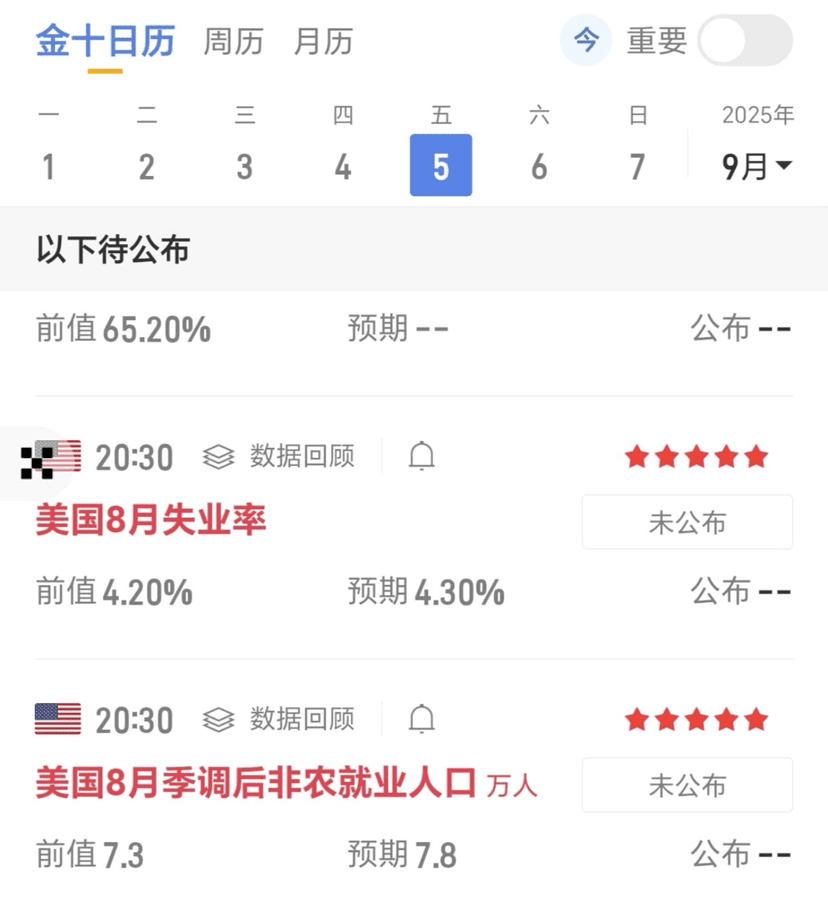828x918 pixels.
Task: Select date 6 in the week row
Action: click(539, 166)
